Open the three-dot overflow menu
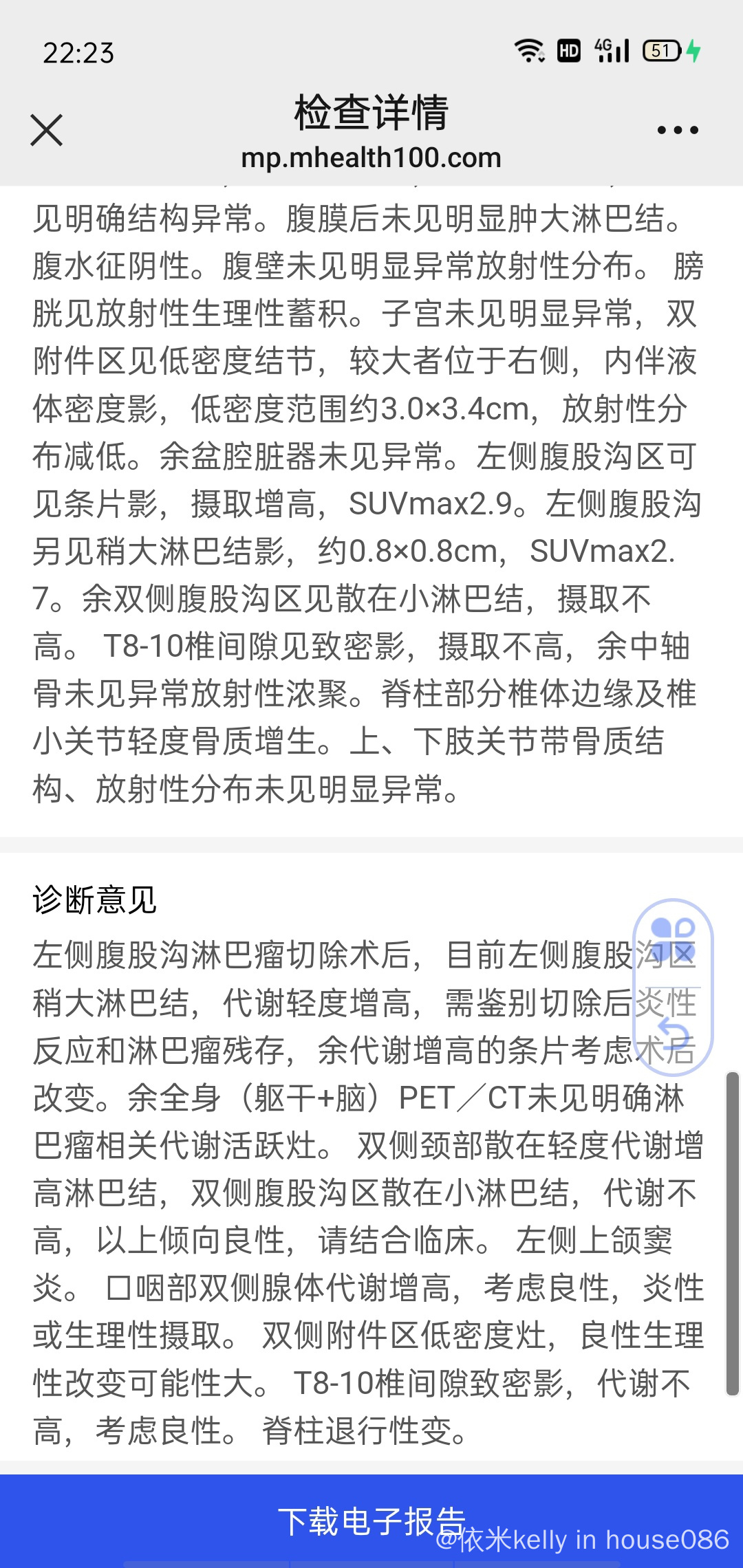 click(x=678, y=130)
